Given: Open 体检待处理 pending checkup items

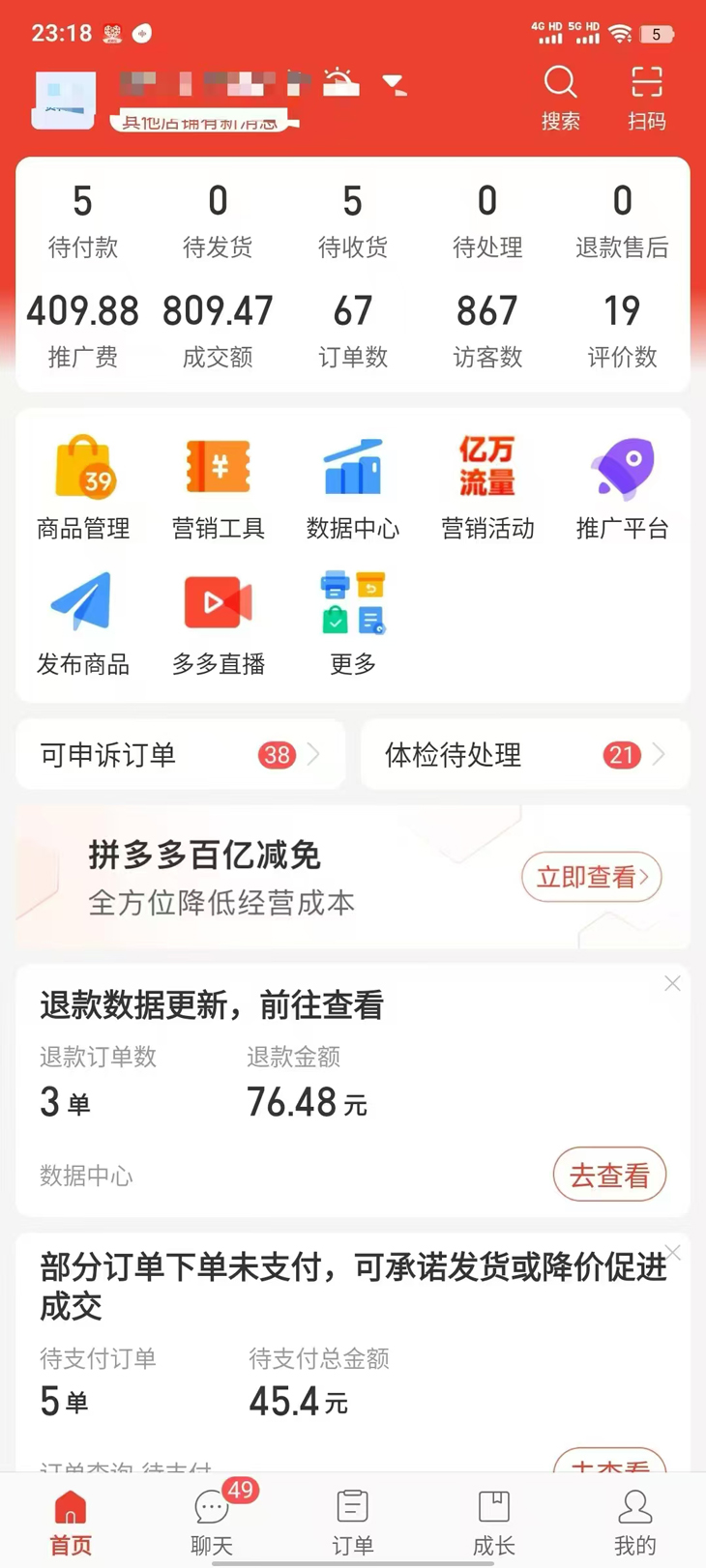Looking at the screenshot, I should (524, 755).
